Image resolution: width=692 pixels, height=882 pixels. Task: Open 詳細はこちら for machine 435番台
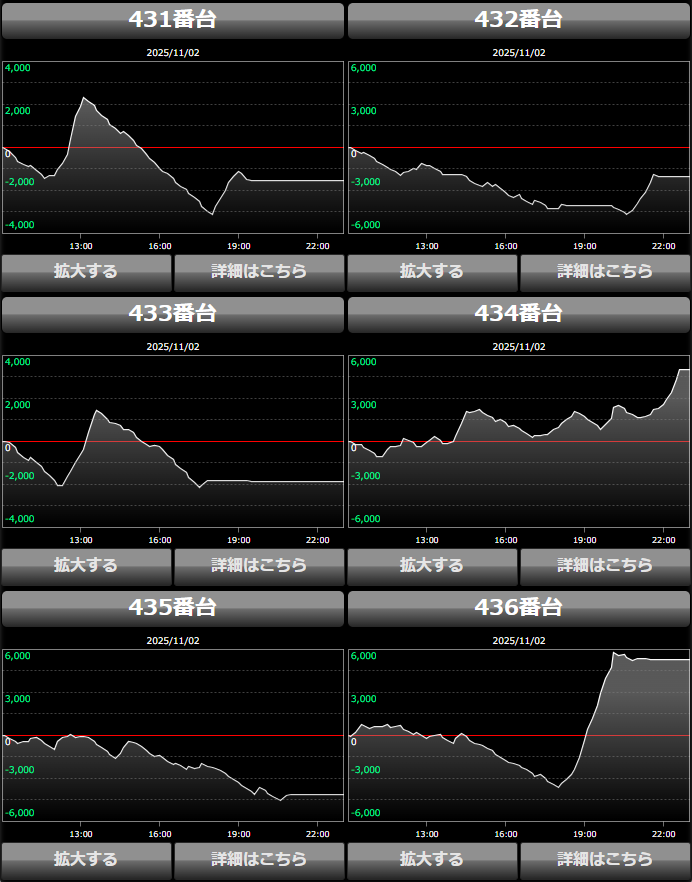point(259,859)
